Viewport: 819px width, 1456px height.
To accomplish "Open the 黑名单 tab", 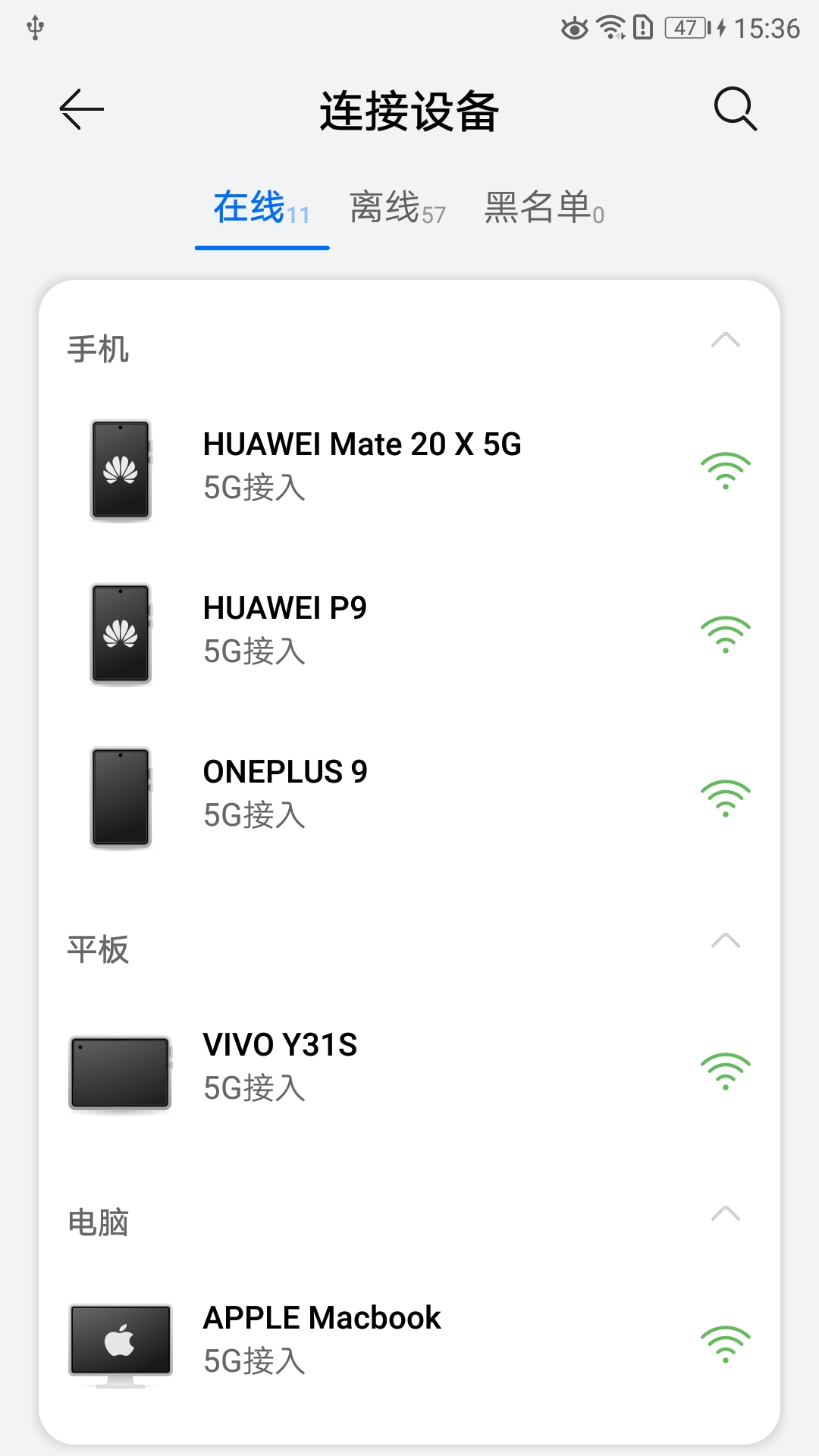I will point(542,209).
